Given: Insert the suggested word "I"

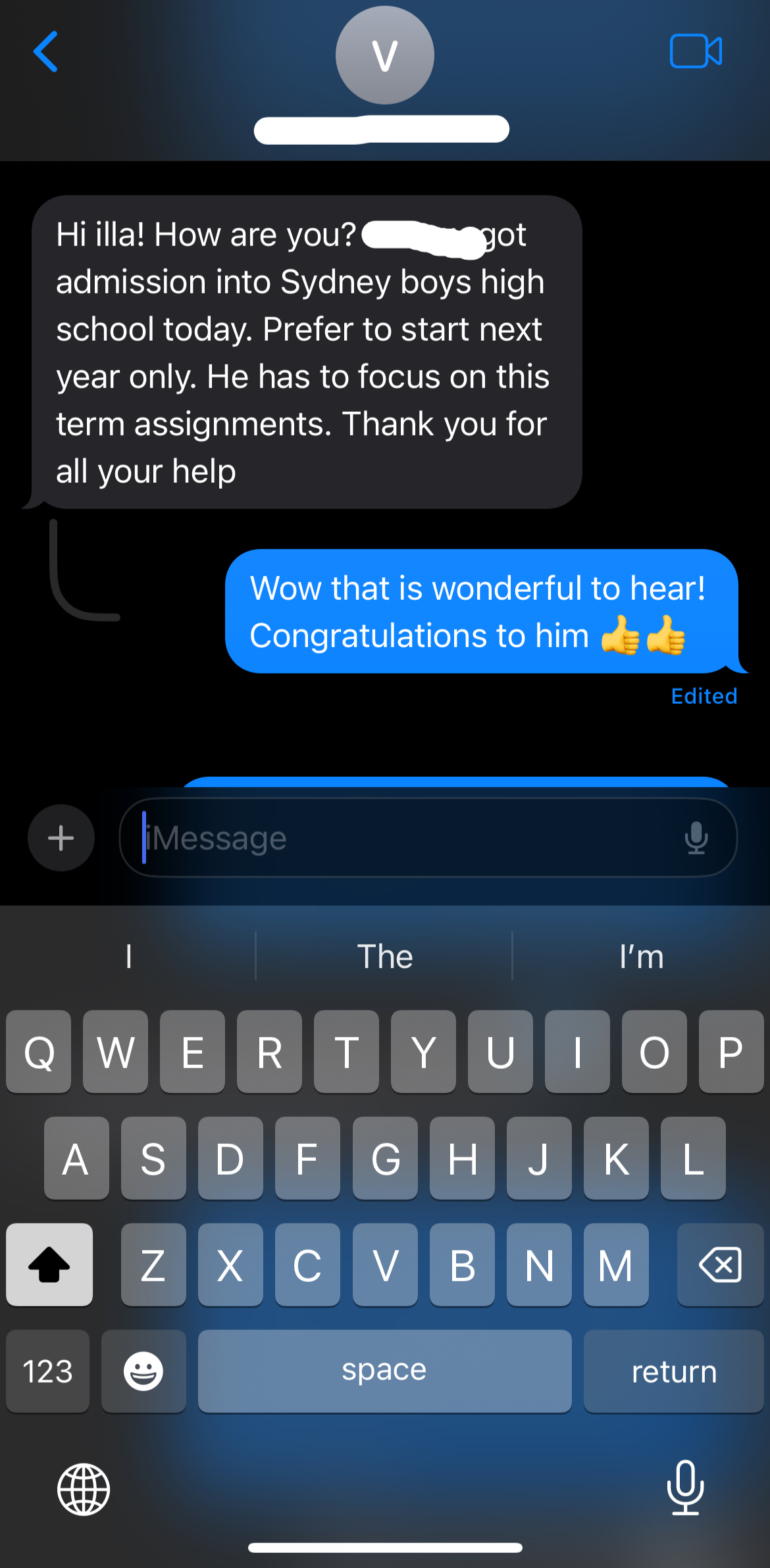Looking at the screenshot, I should click(x=129, y=956).
